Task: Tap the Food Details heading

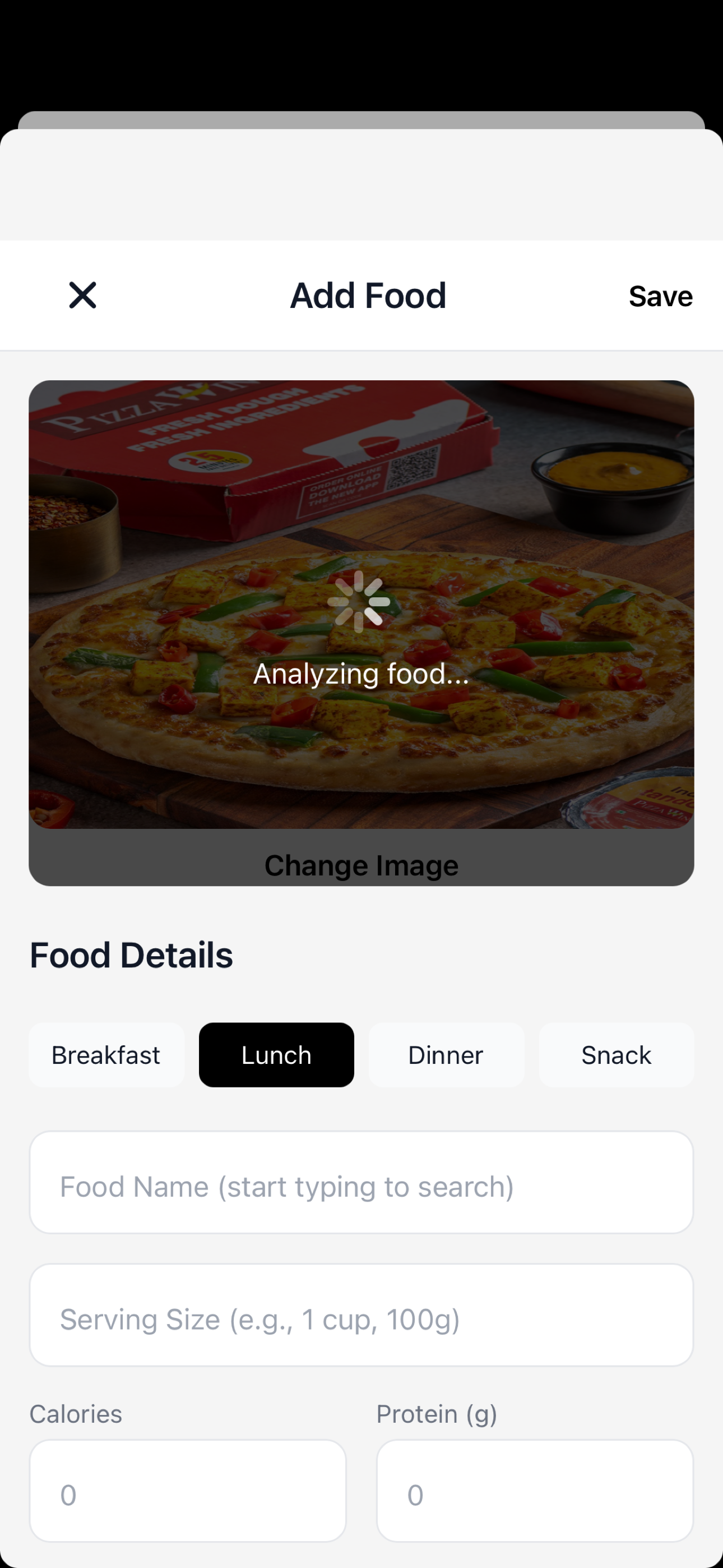Action: point(131,954)
